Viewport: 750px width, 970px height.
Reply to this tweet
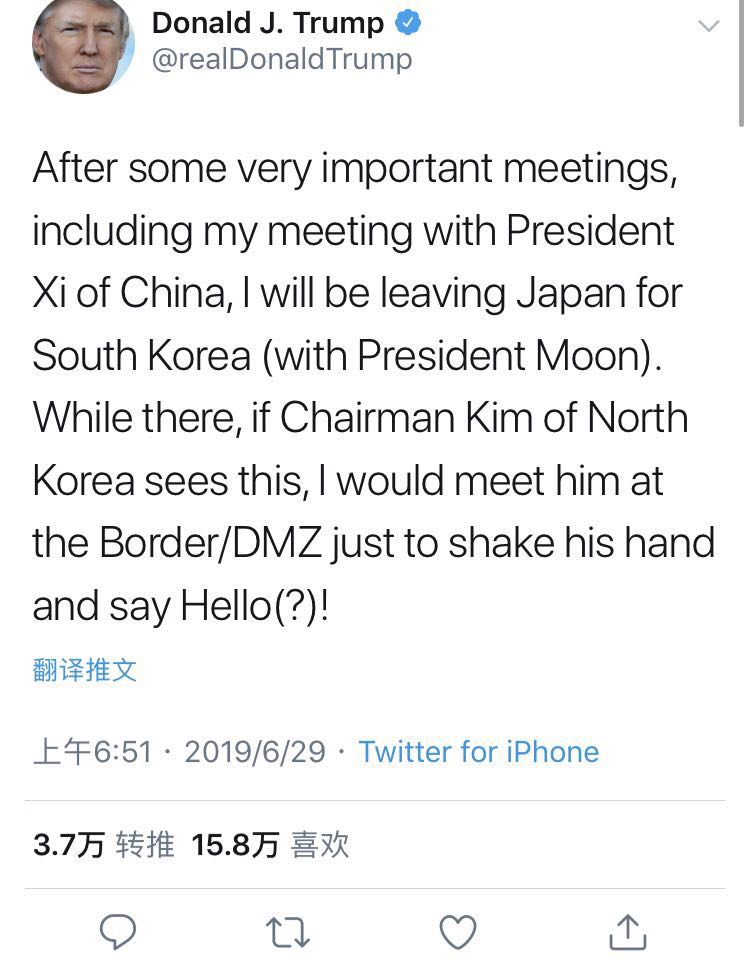point(118,931)
